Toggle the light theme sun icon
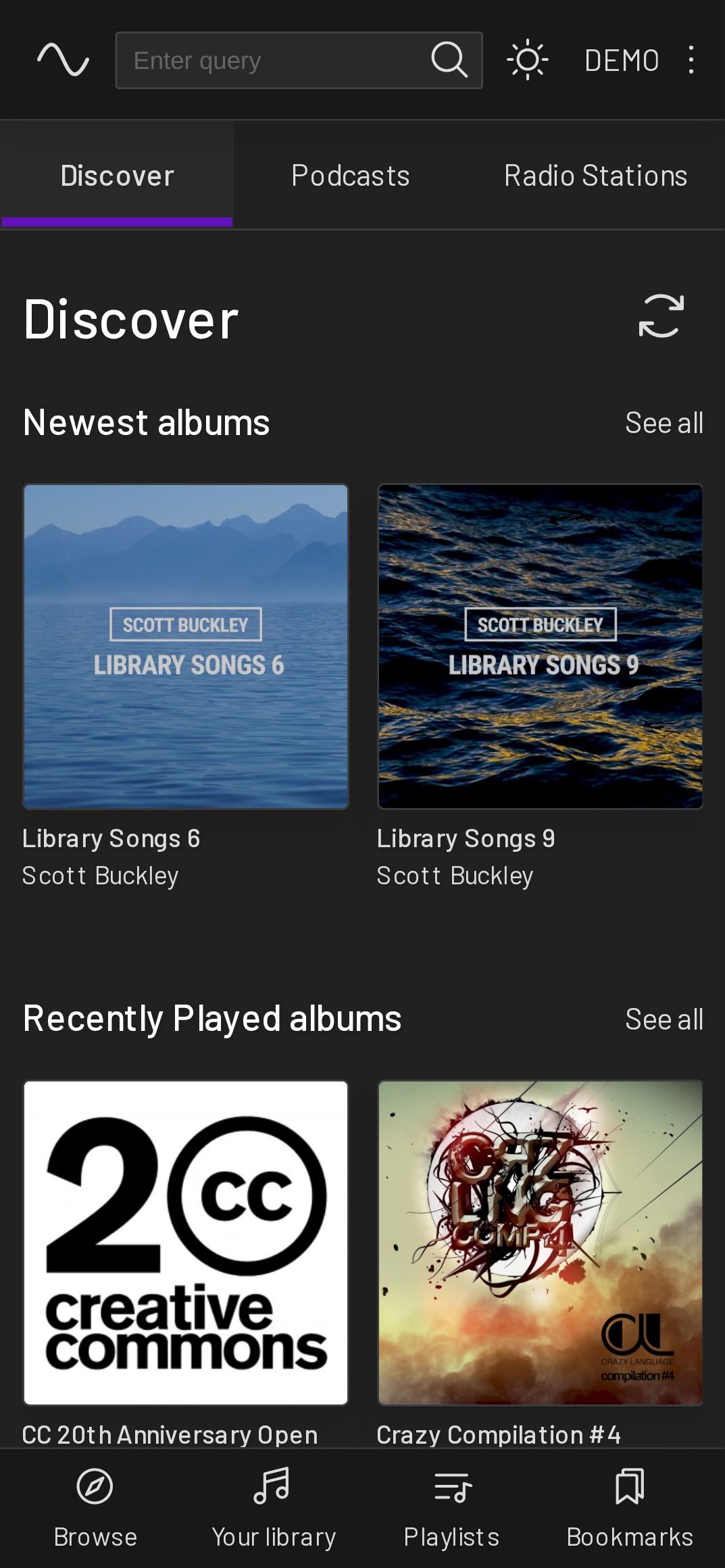725x1568 pixels. click(x=528, y=60)
